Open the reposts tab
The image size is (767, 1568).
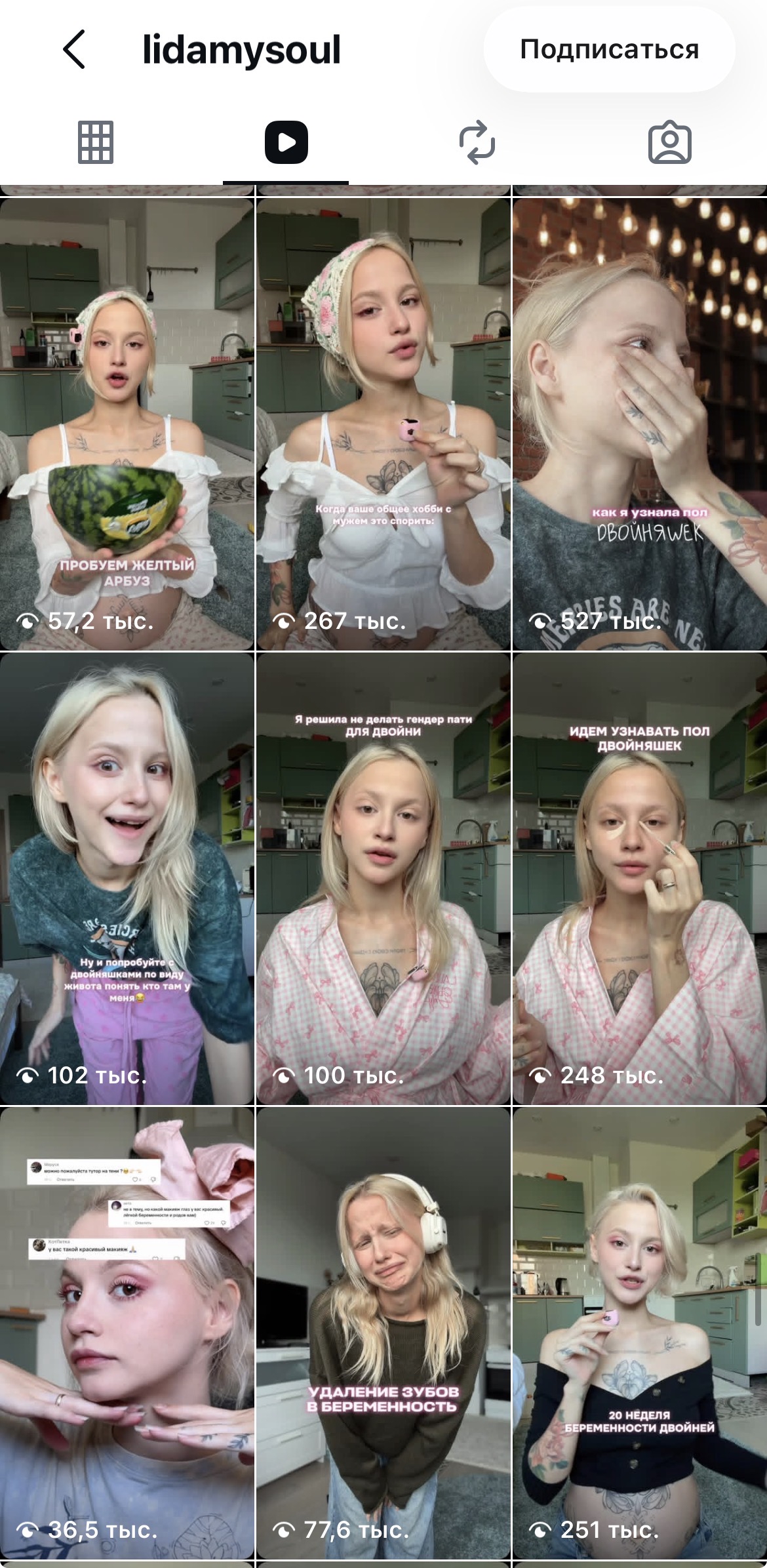(477, 142)
